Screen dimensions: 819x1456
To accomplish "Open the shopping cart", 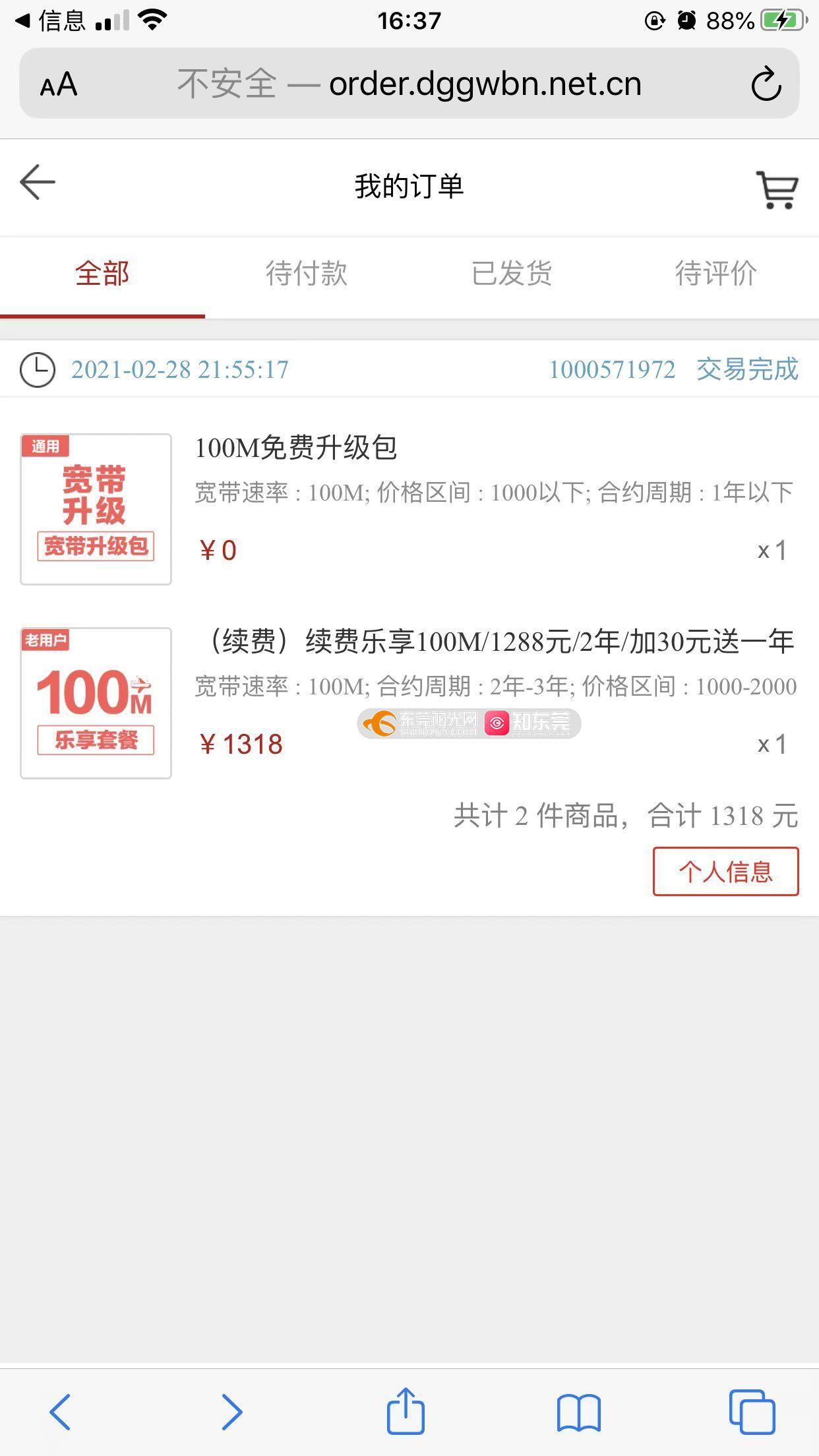I will coord(777,189).
